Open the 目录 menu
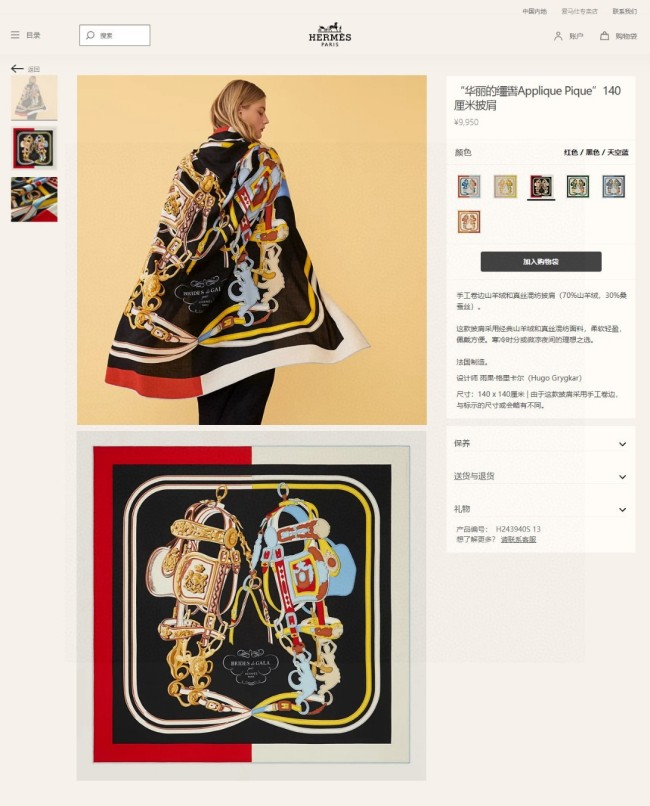Viewport: 650px width, 806px height. [x=25, y=35]
